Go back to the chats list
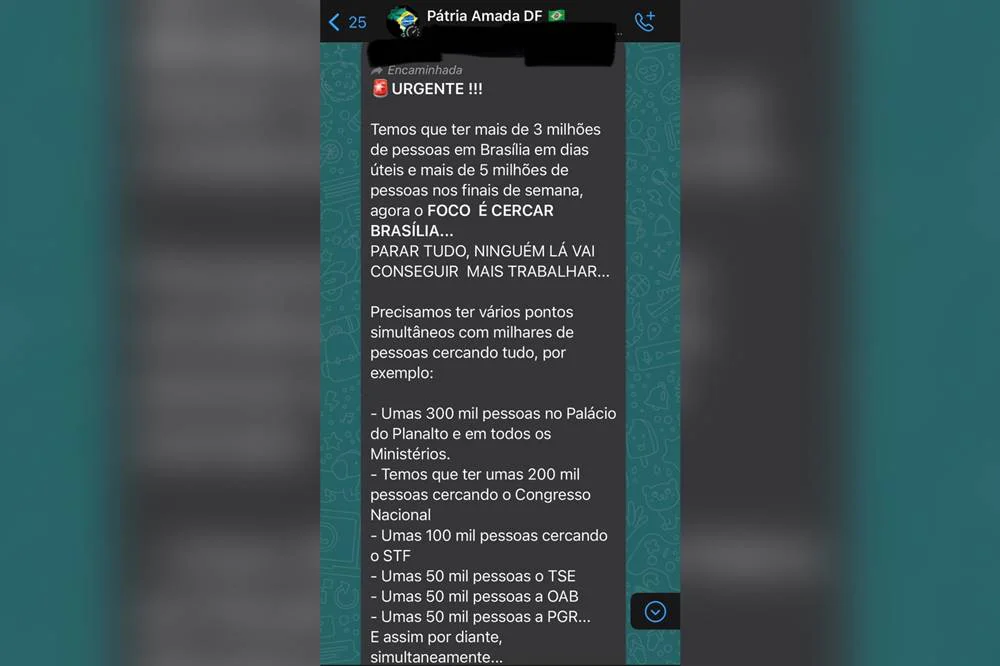Viewport: 1000px width, 666px height. pos(346,22)
